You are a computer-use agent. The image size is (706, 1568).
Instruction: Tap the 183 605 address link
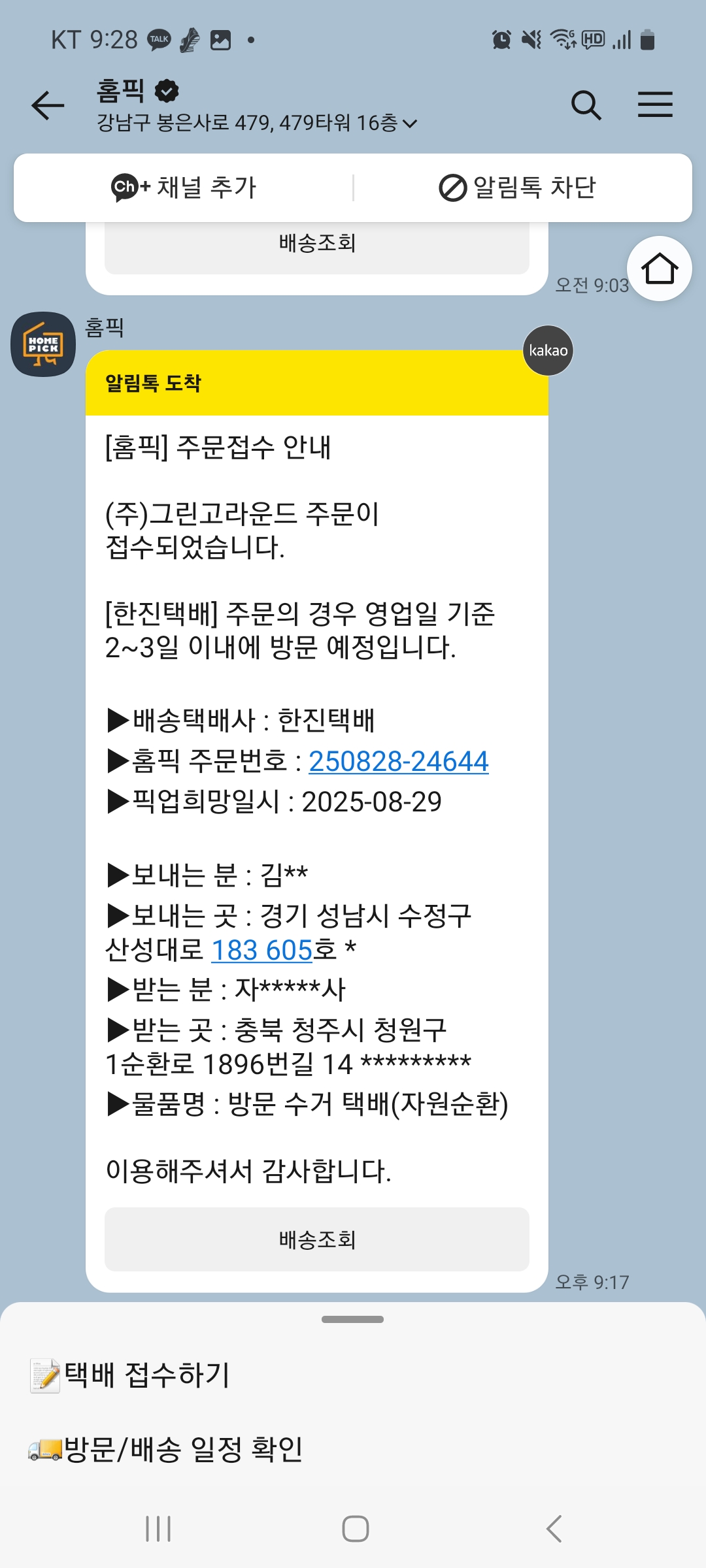(x=261, y=950)
